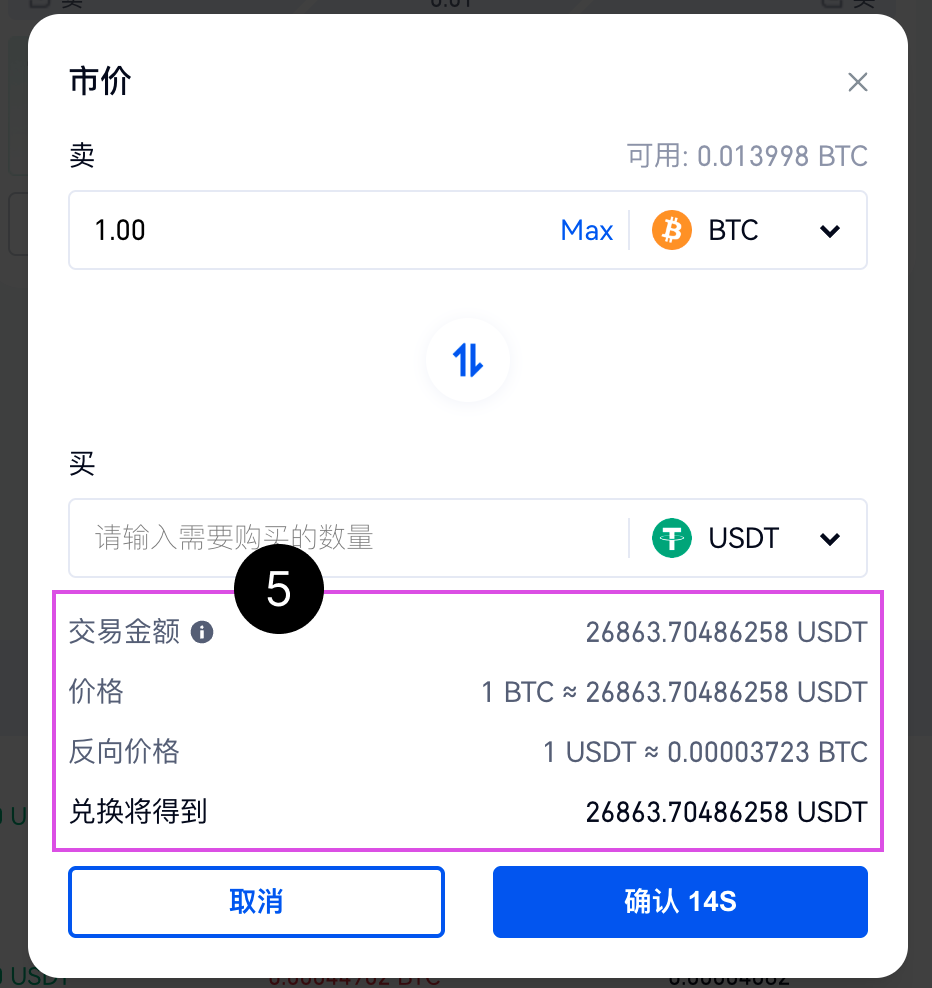The image size is (932, 988).
Task: Tap the sell amount field showing 1.00
Action: [x=310, y=231]
